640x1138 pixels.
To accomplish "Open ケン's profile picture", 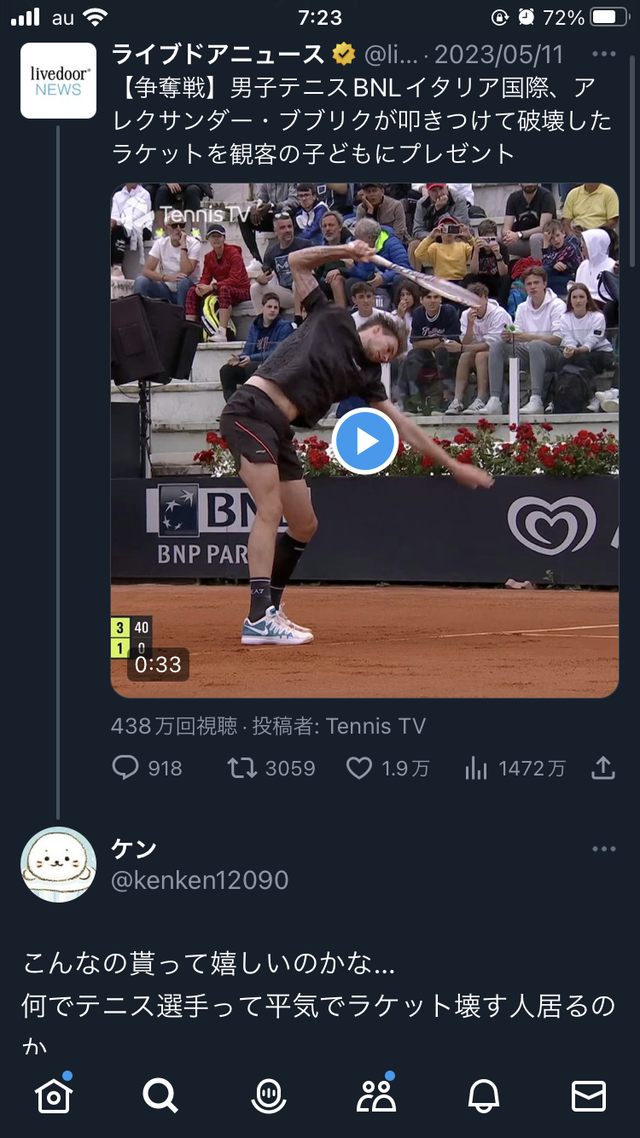I will [58, 865].
